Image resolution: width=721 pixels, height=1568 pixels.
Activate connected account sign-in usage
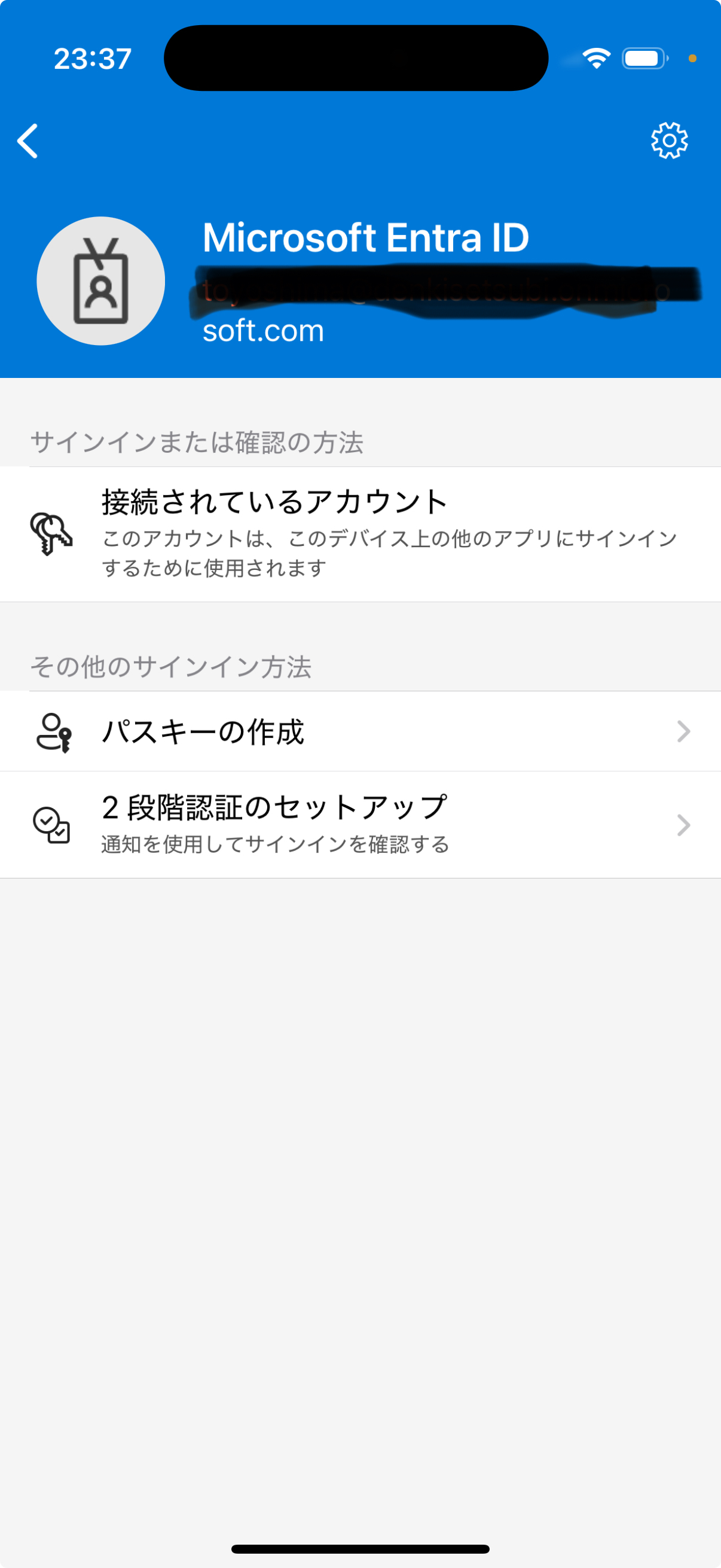point(360,535)
